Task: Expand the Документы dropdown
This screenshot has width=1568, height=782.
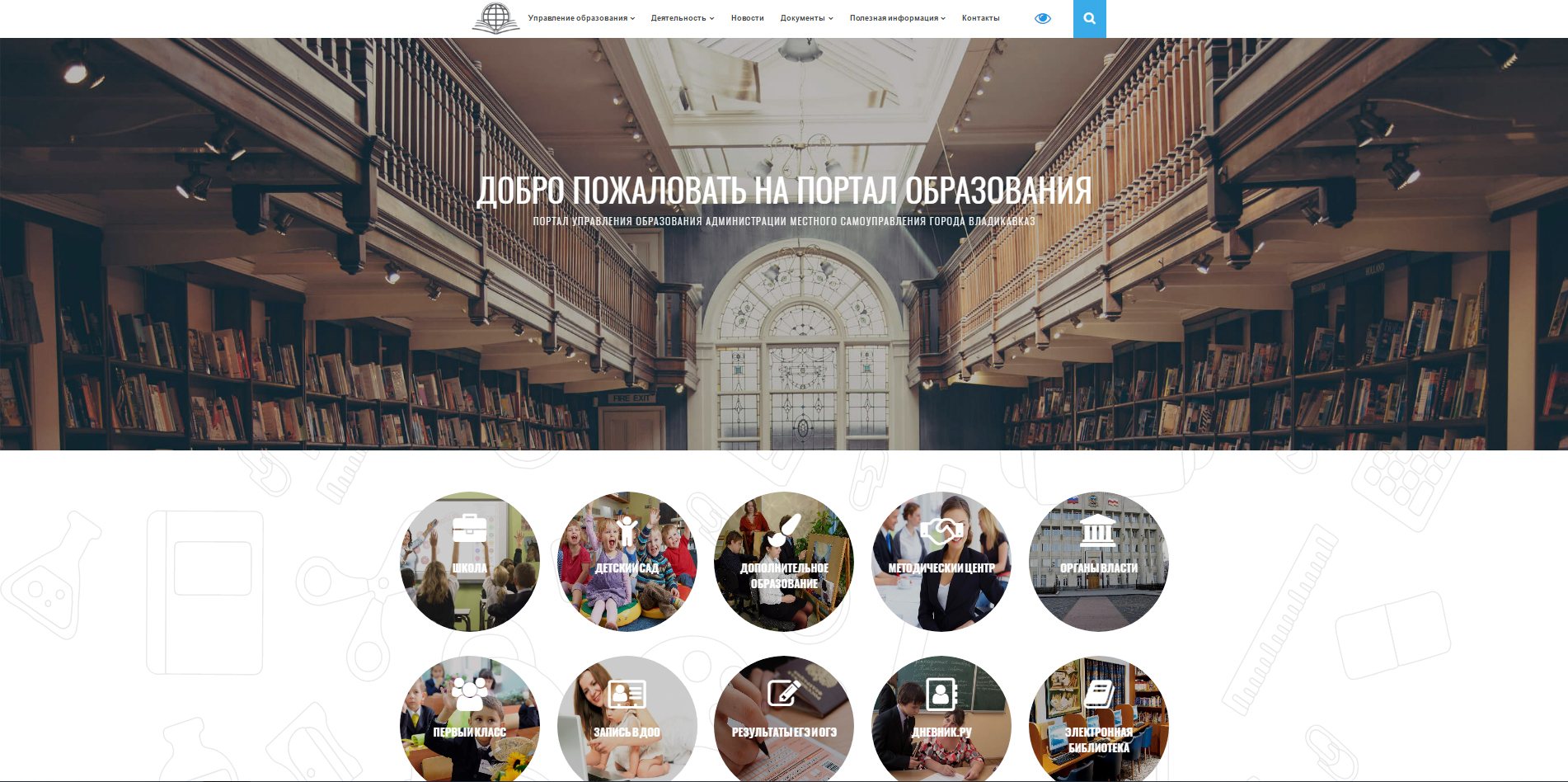Action: coord(806,18)
